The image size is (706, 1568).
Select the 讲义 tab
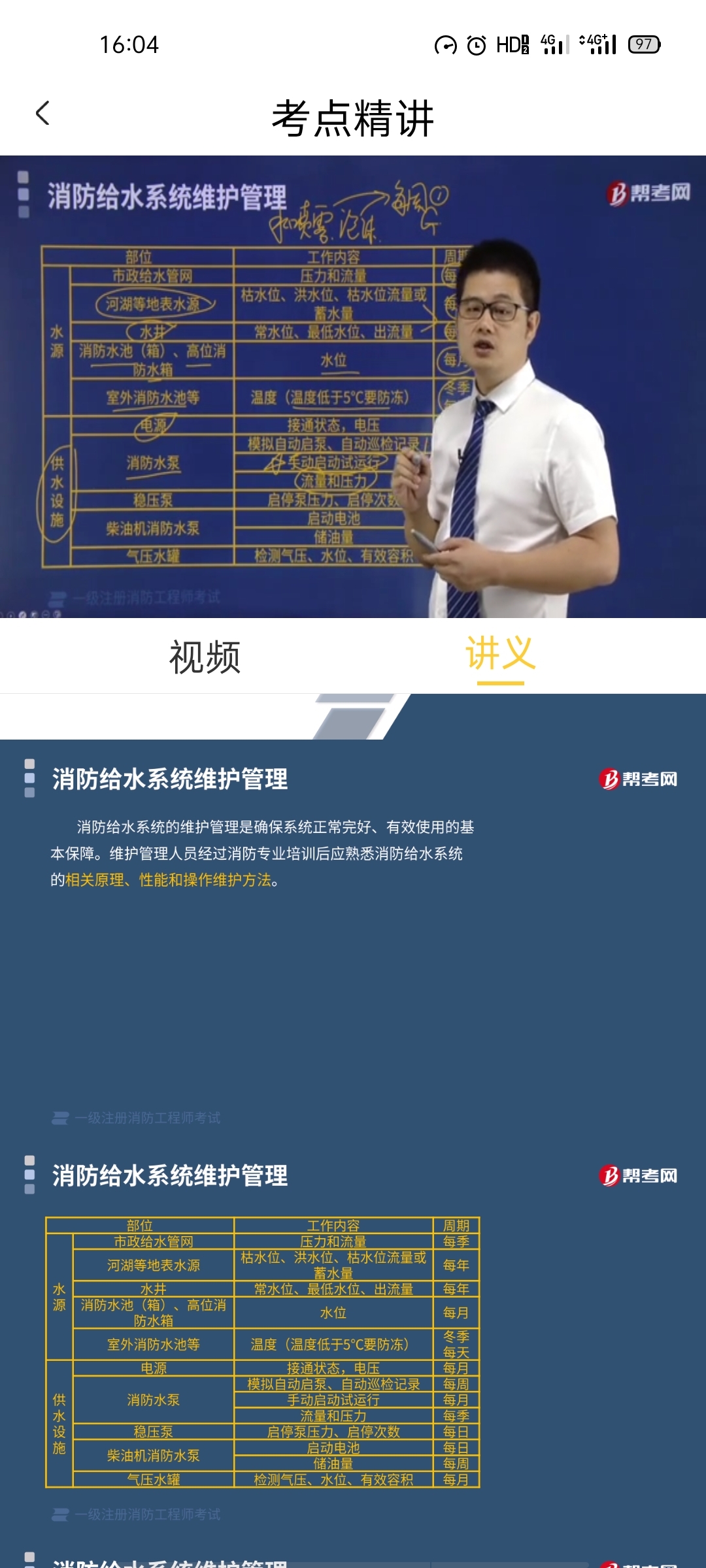click(x=500, y=655)
